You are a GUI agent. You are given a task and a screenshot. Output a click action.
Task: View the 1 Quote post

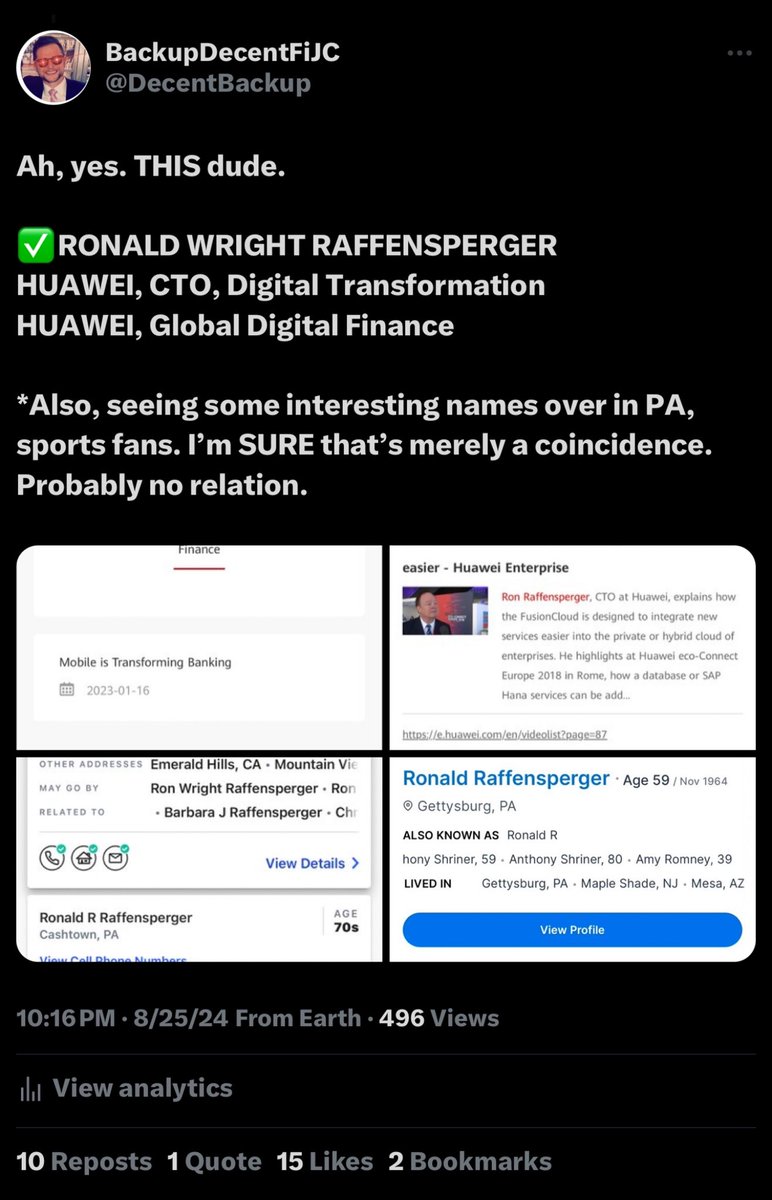pyautogui.click(x=214, y=1161)
